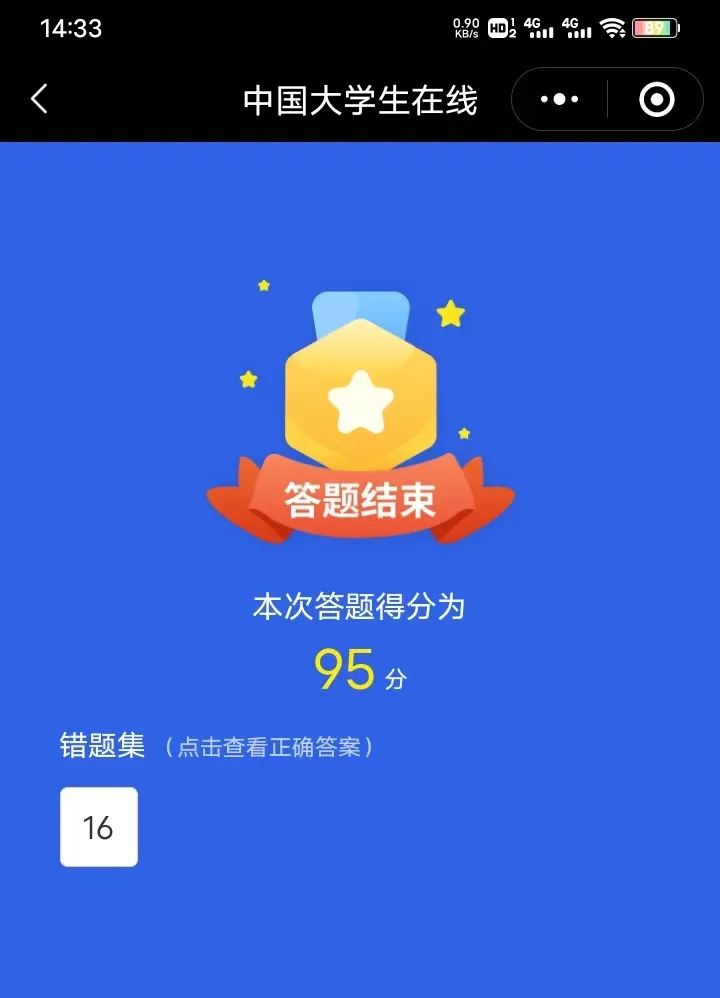
Task: Go back using the top-left arrow
Action: [x=39, y=99]
